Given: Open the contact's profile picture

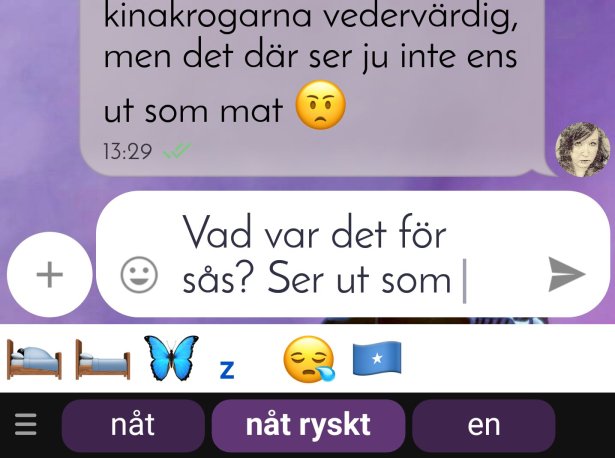Looking at the screenshot, I should (x=582, y=151).
